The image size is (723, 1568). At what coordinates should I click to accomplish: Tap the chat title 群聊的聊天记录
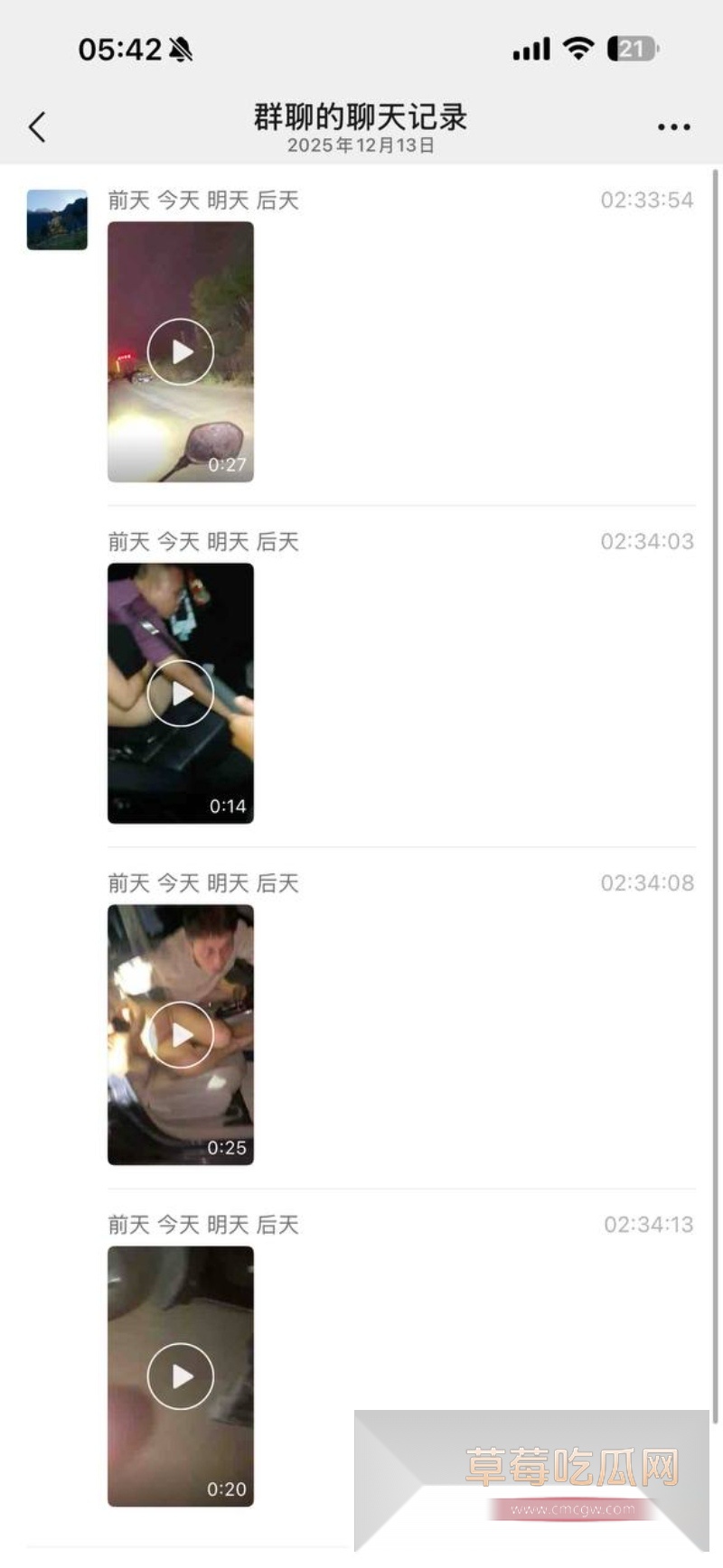pos(361,117)
